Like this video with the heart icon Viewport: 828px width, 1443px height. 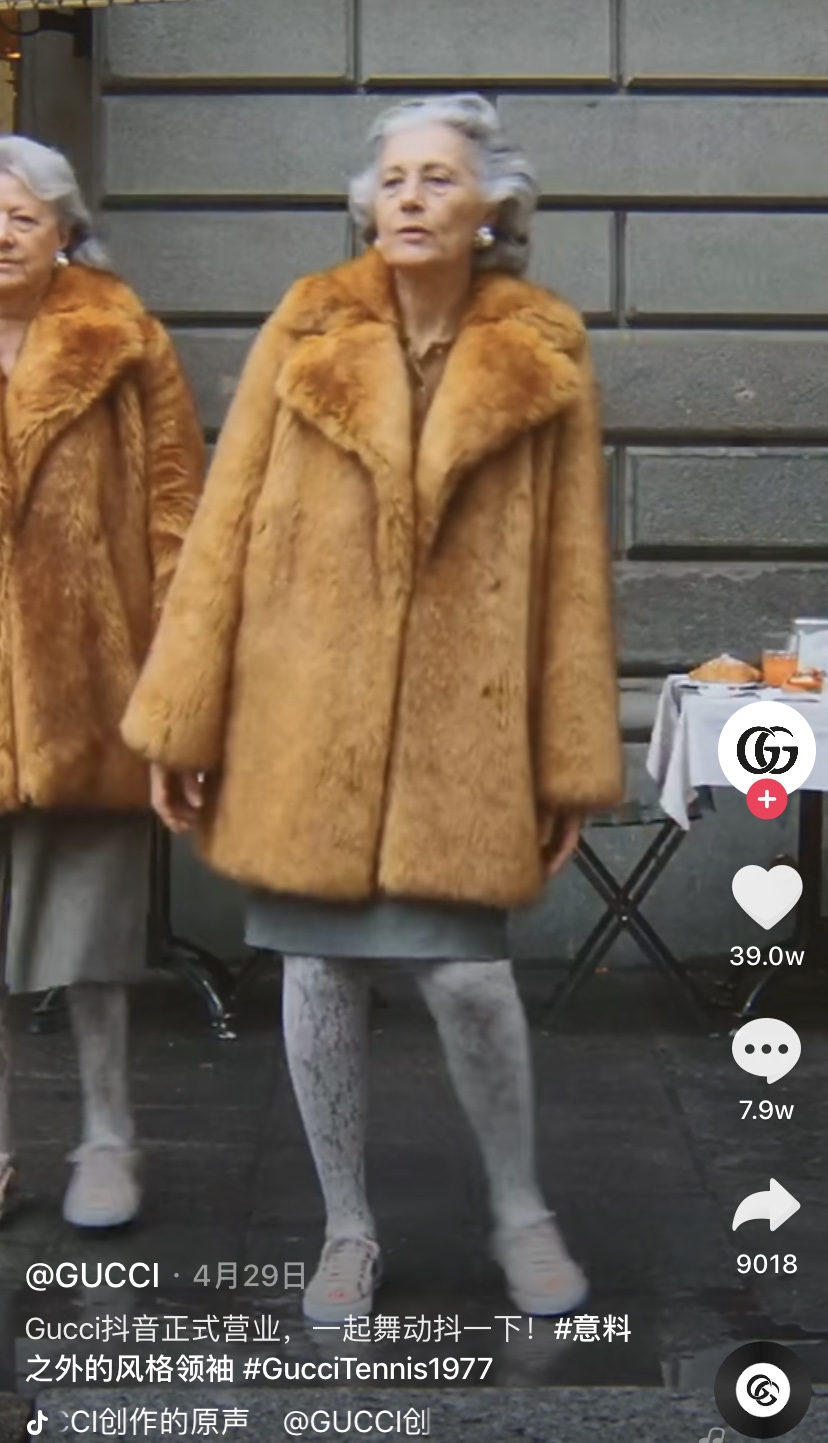767,897
